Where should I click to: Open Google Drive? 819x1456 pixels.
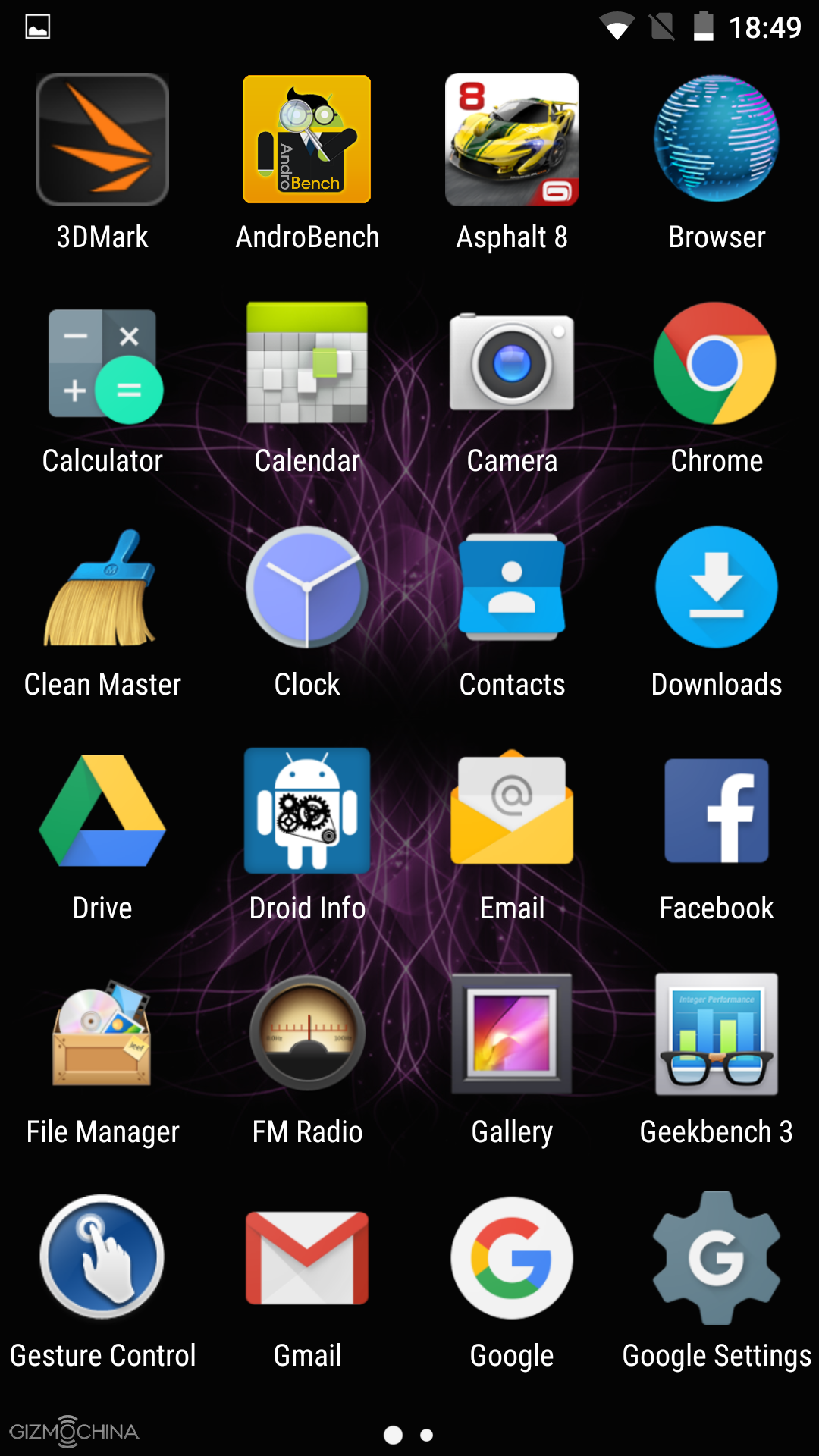102,811
